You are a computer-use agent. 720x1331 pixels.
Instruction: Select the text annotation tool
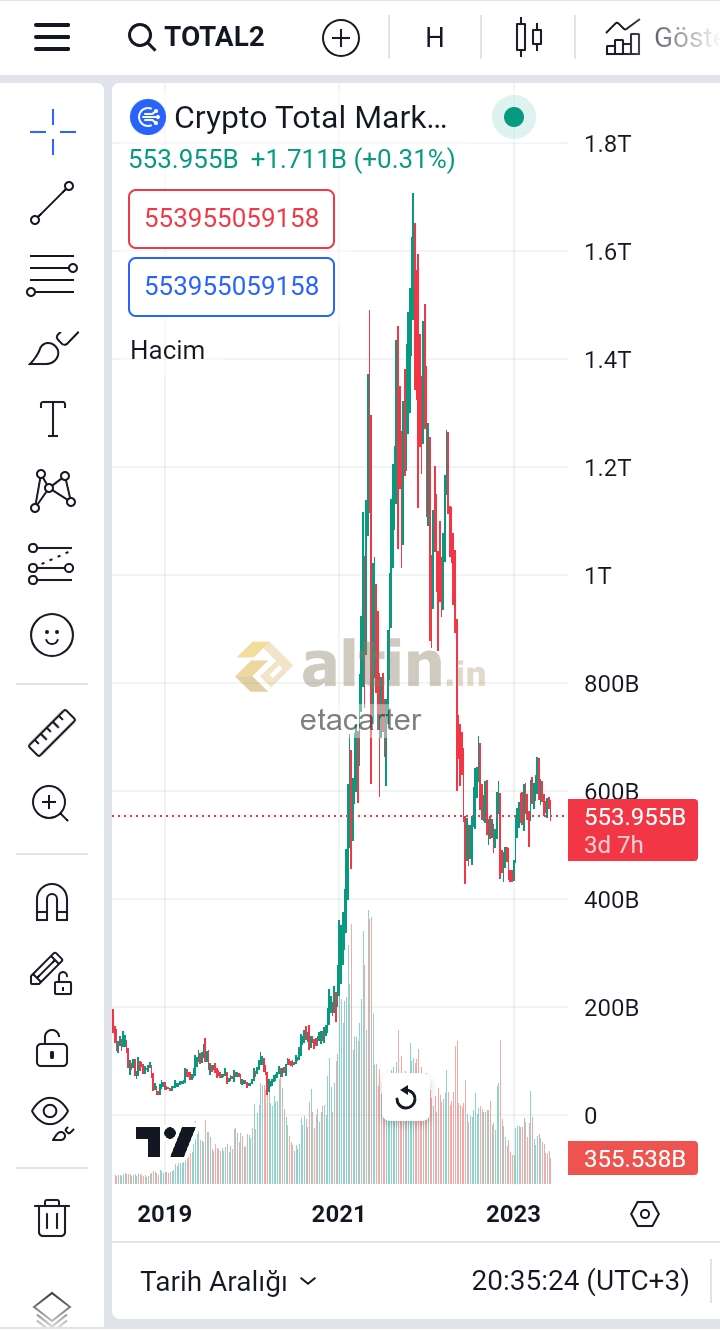pos(52,418)
